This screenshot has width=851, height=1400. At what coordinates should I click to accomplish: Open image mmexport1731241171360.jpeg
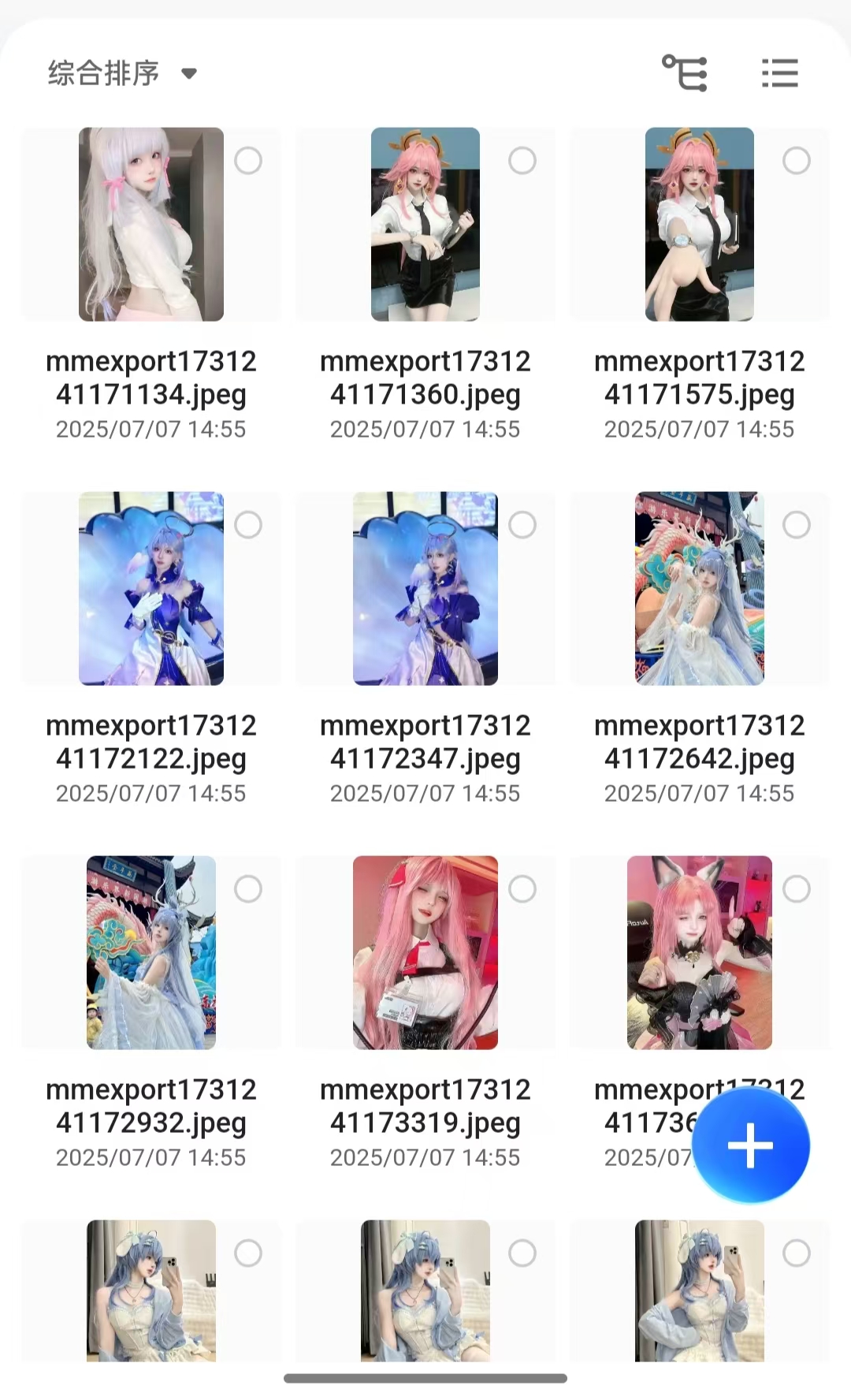pos(425,225)
